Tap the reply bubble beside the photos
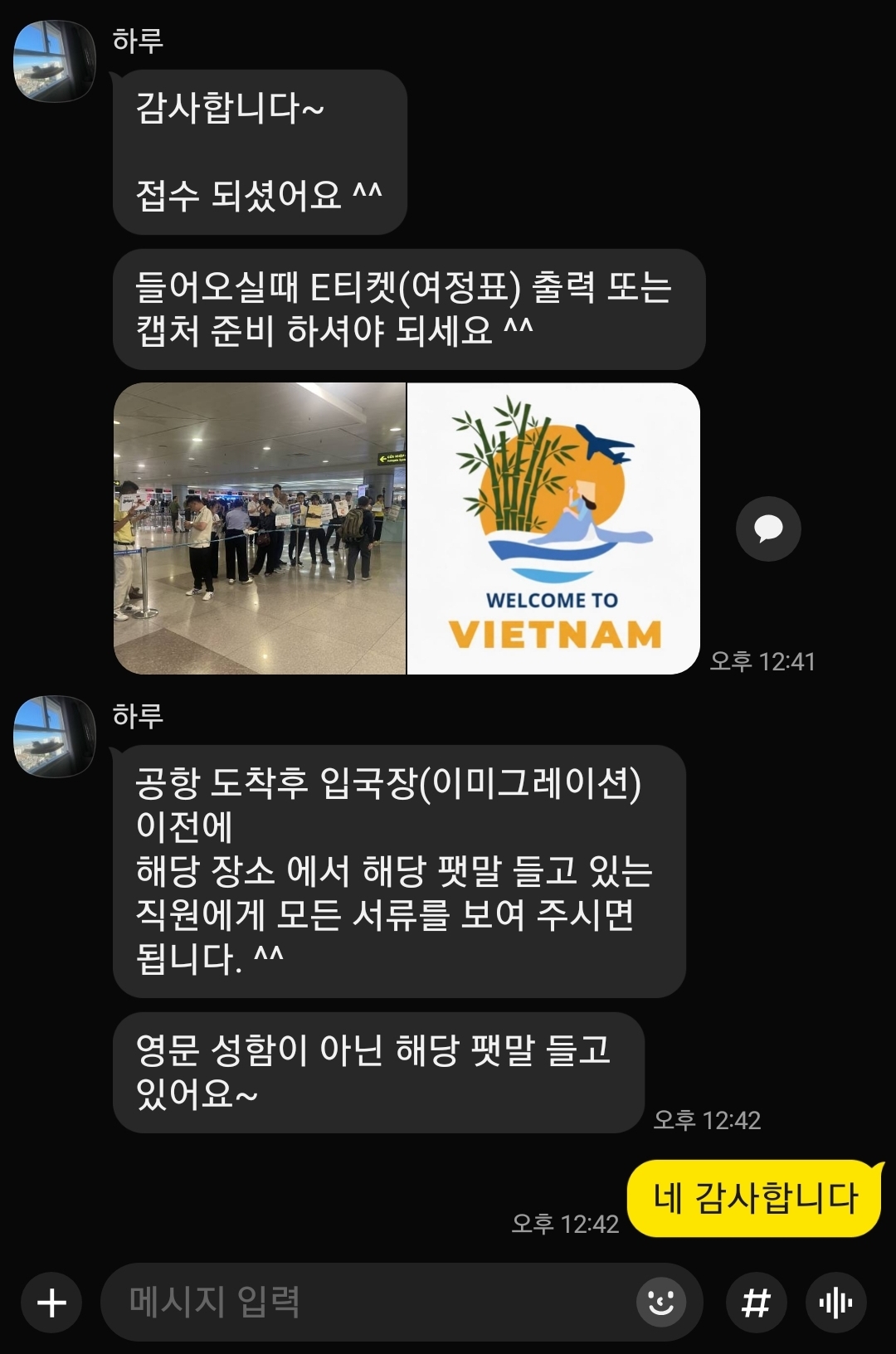This screenshot has height=1354, width=896. coord(768,528)
